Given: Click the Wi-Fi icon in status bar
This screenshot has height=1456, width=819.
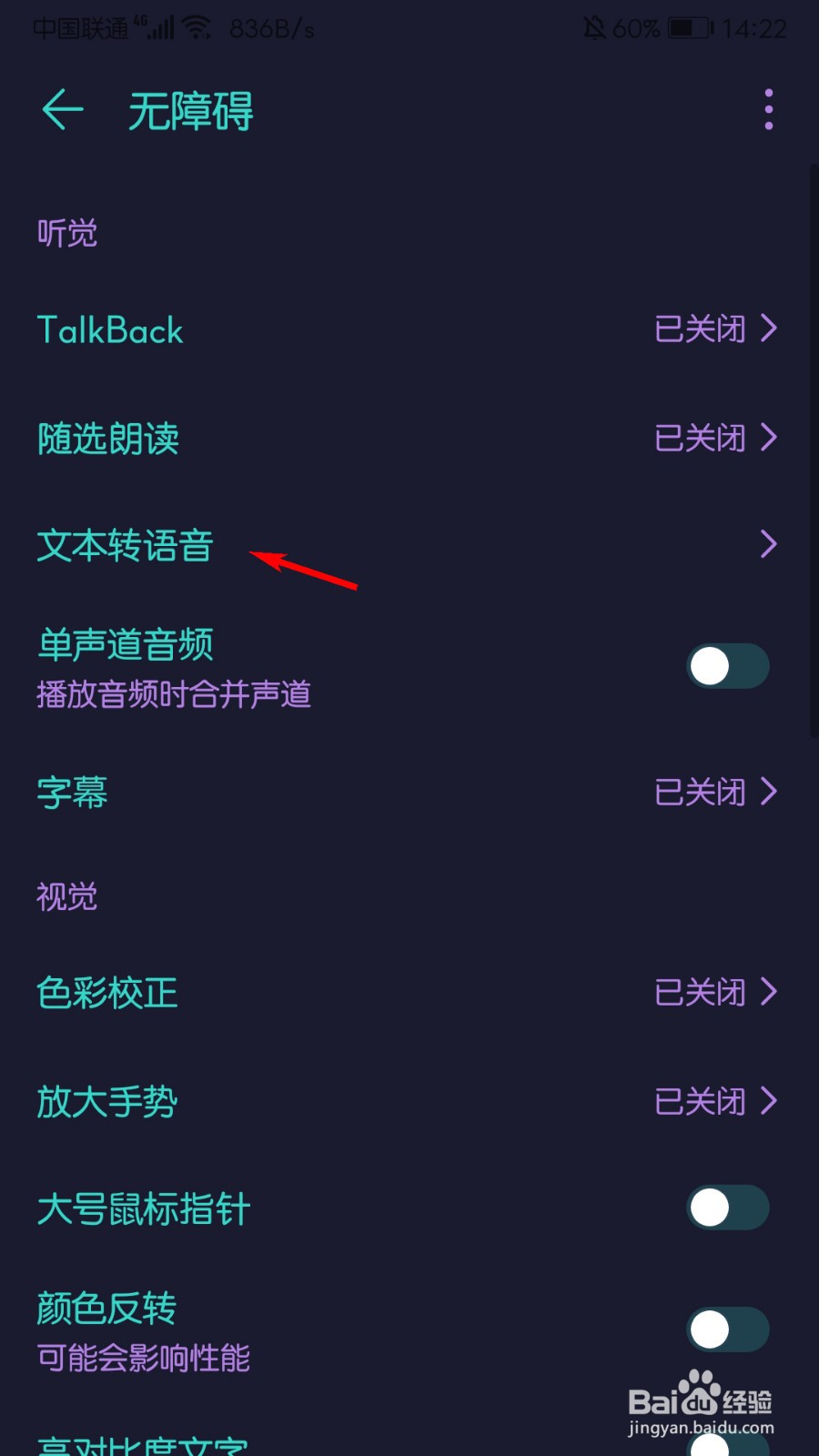Looking at the screenshot, I should click(x=196, y=25).
